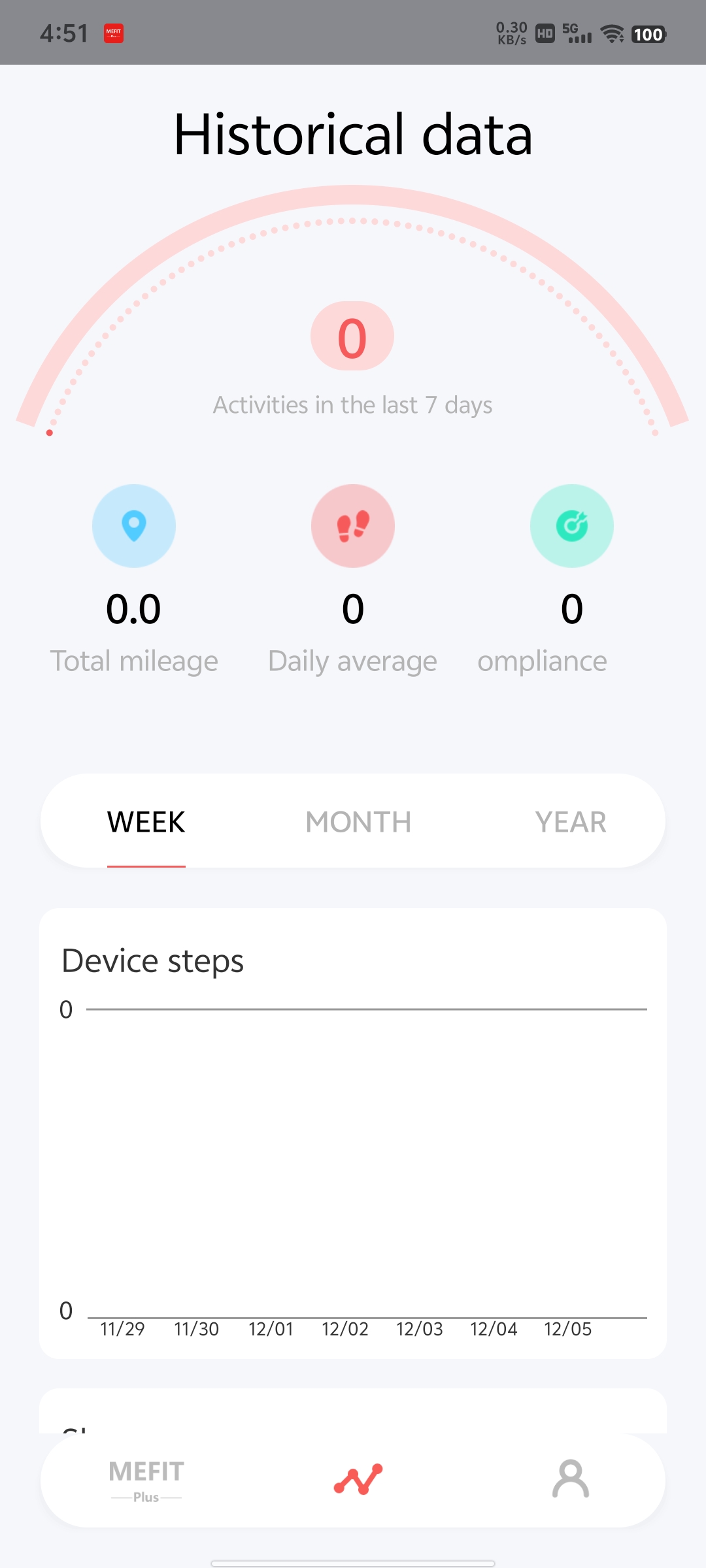
Task: Tap the Activities in the last 7 days label
Action: coord(352,404)
